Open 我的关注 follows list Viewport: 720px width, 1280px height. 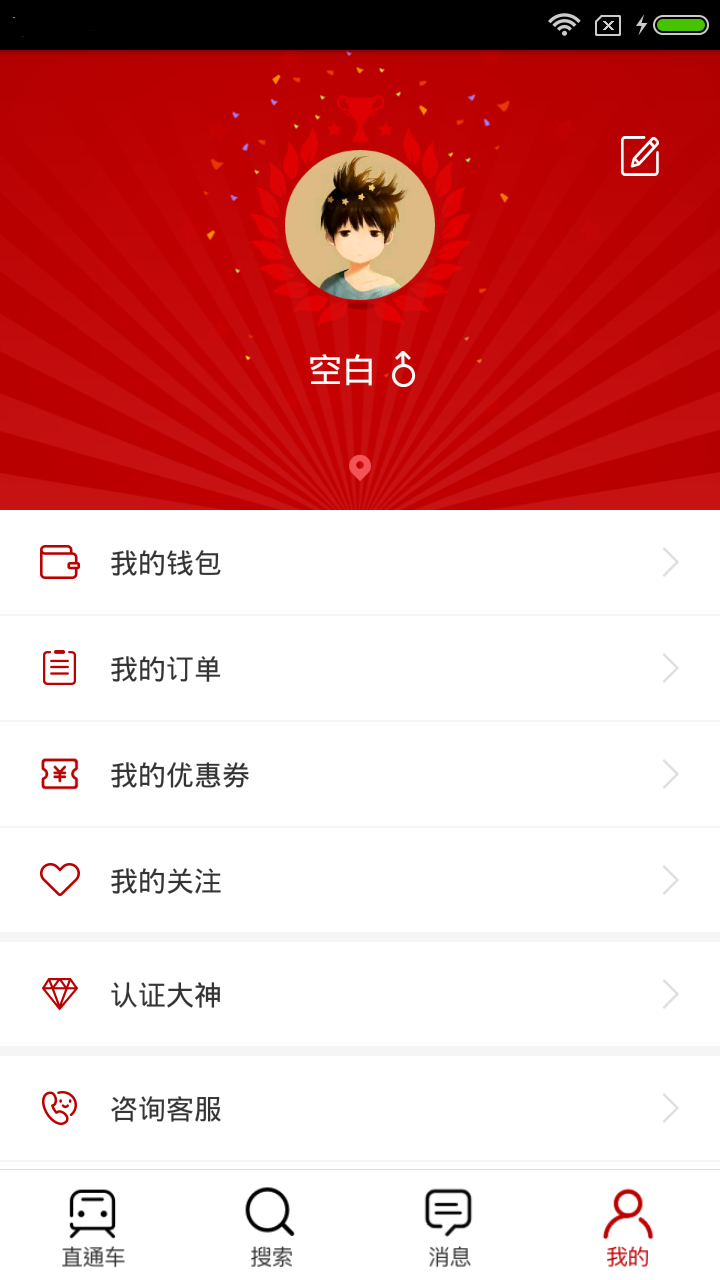360,881
